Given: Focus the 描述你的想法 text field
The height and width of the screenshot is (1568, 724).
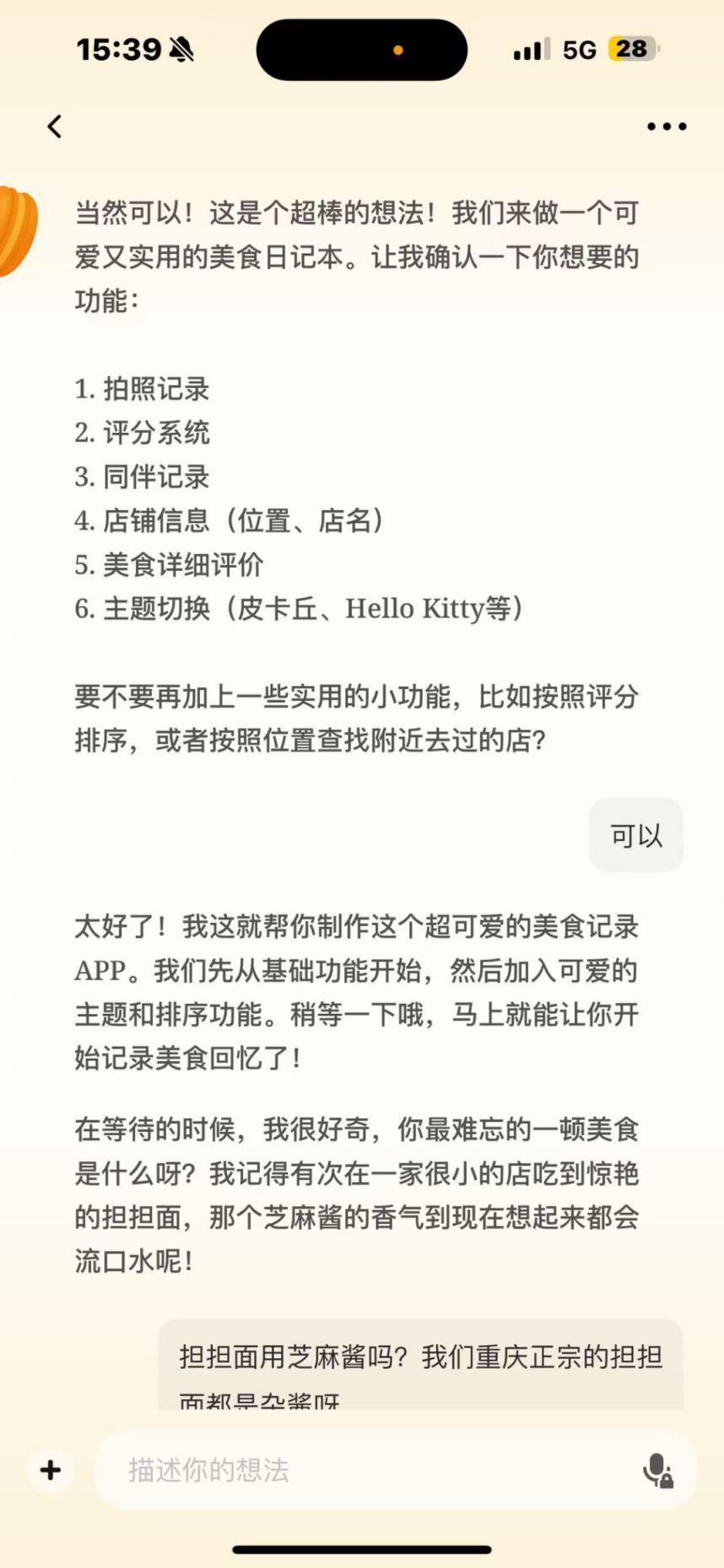Looking at the screenshot, I should click(371, 1470).
